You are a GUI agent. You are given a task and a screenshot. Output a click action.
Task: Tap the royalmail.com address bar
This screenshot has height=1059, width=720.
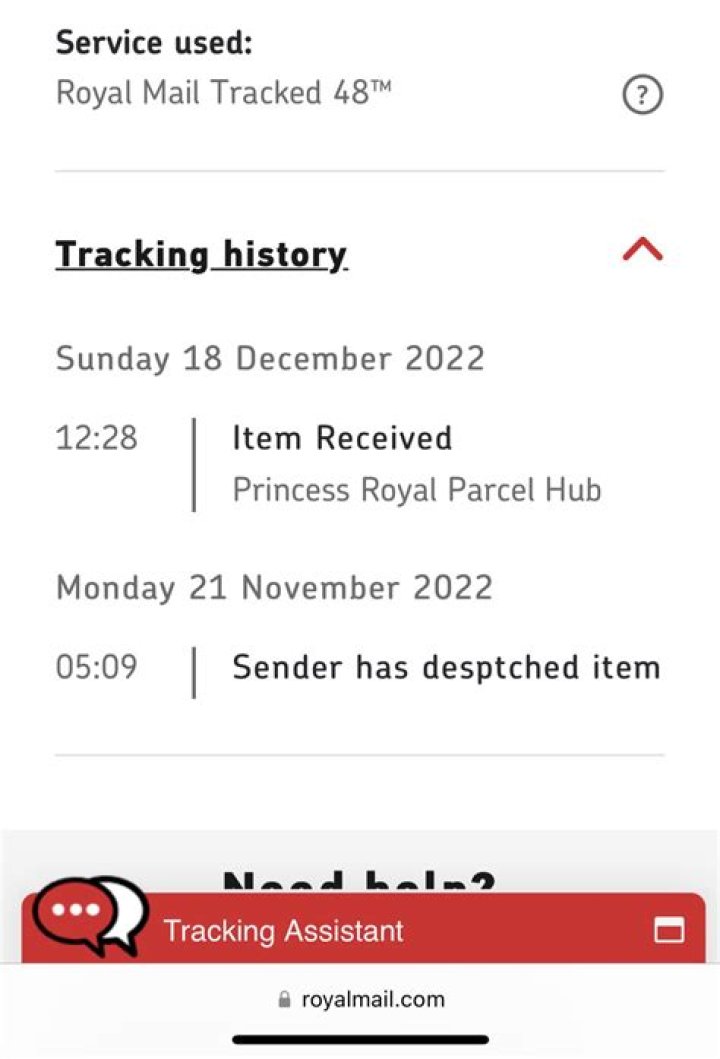[360, 999]
